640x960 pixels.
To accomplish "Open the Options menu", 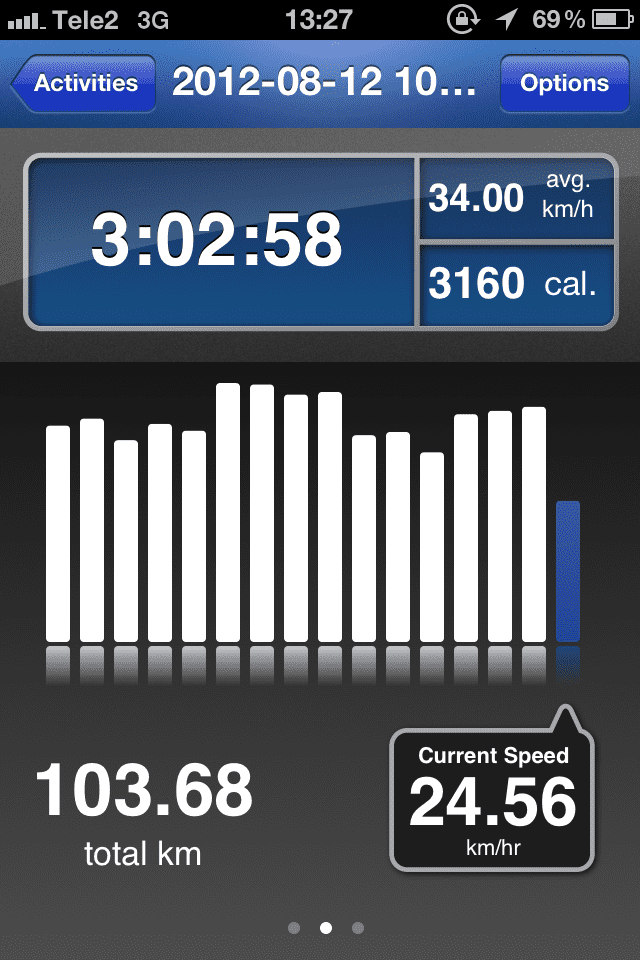I will click(x=565, y=83).
